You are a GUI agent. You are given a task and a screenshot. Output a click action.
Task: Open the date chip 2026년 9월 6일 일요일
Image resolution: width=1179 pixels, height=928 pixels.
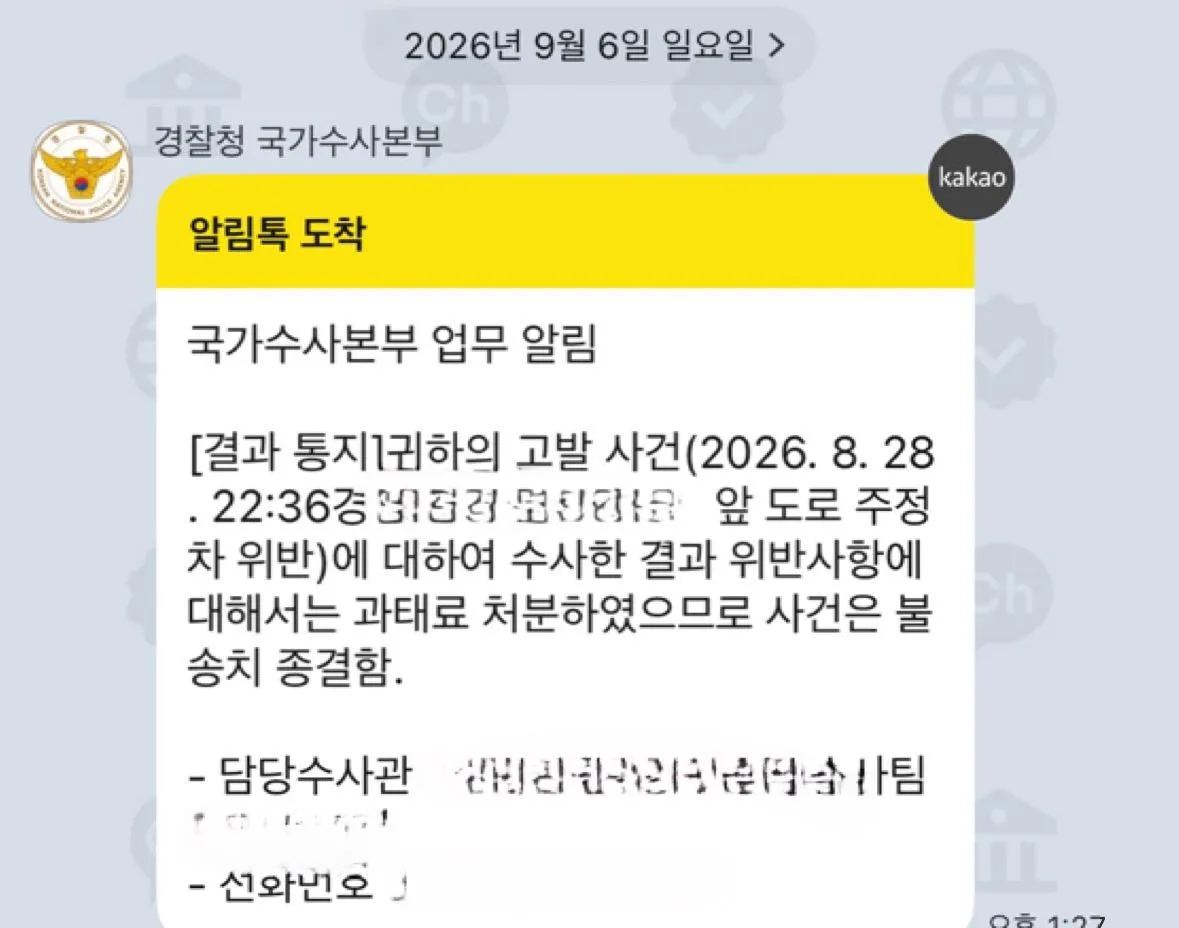click(590, 45)
